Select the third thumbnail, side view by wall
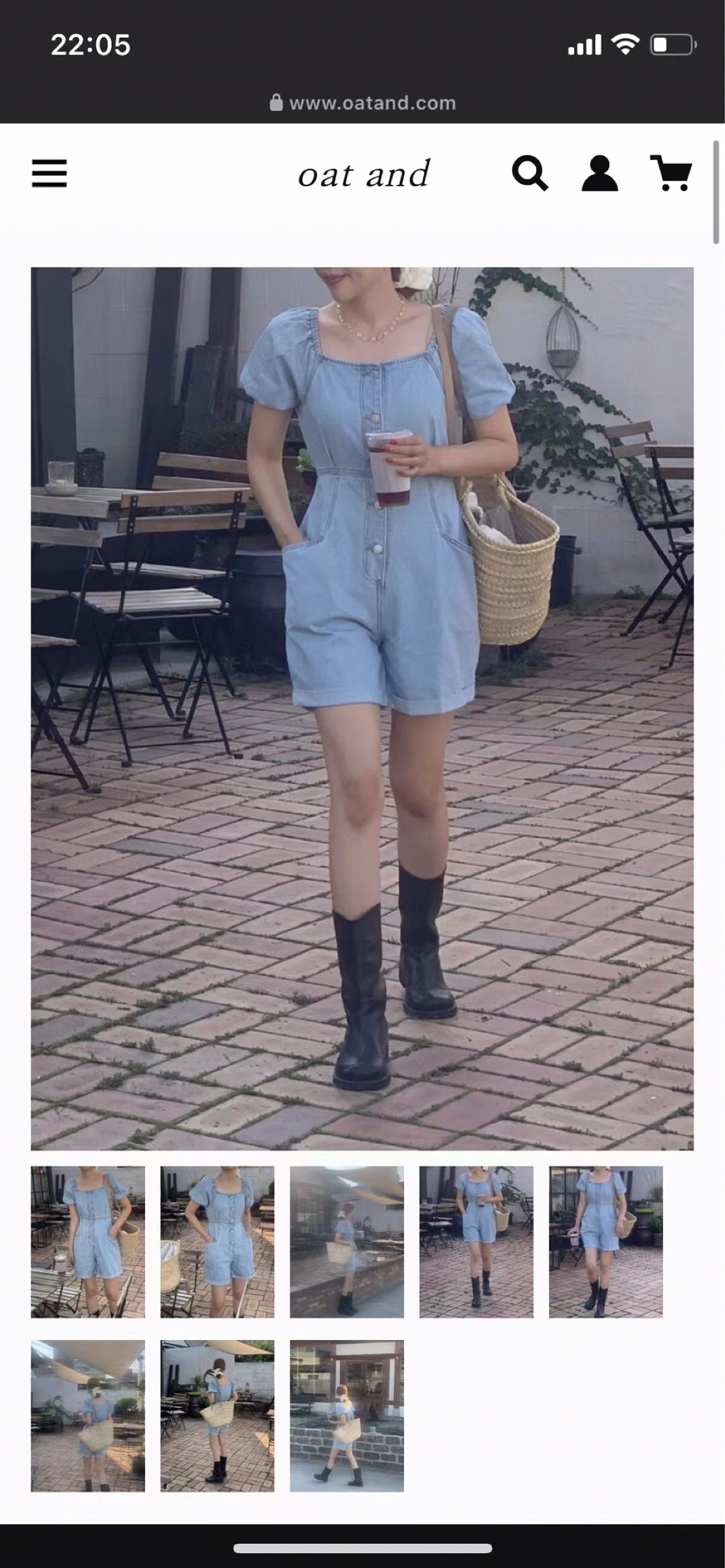725x1568 pixels. pyautogui.click(x=346, y=1242)
